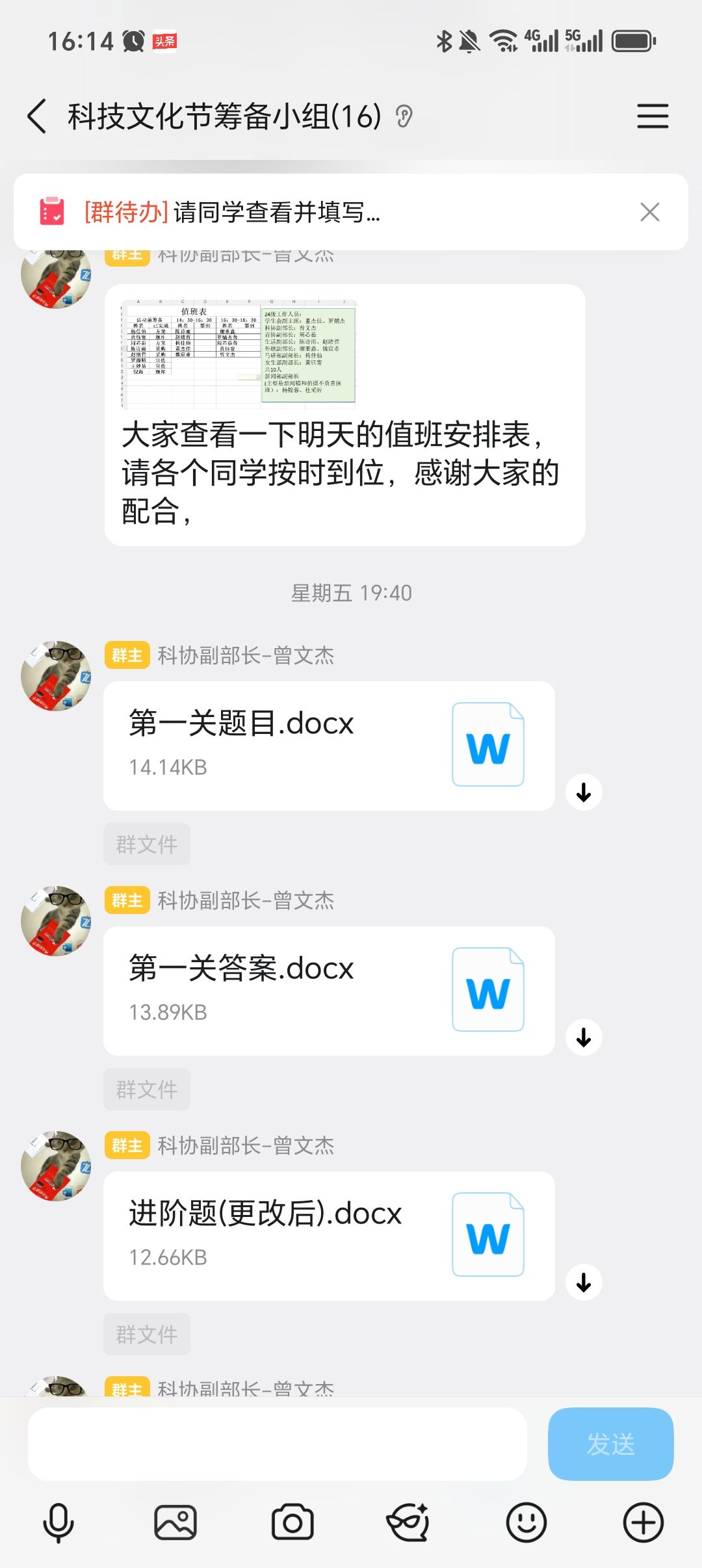Go back from the group chat
The image size is (702, 1568).
[x=38, y=116]
